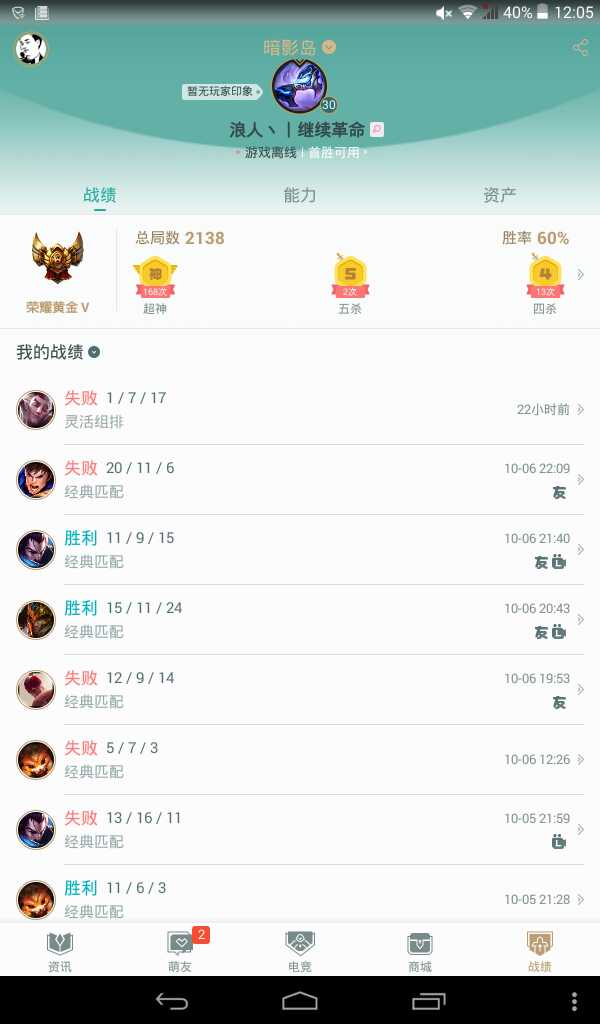Select the 战绩 top tab
The width and height of the screenshot is (600, 1024).
[100, 195]
